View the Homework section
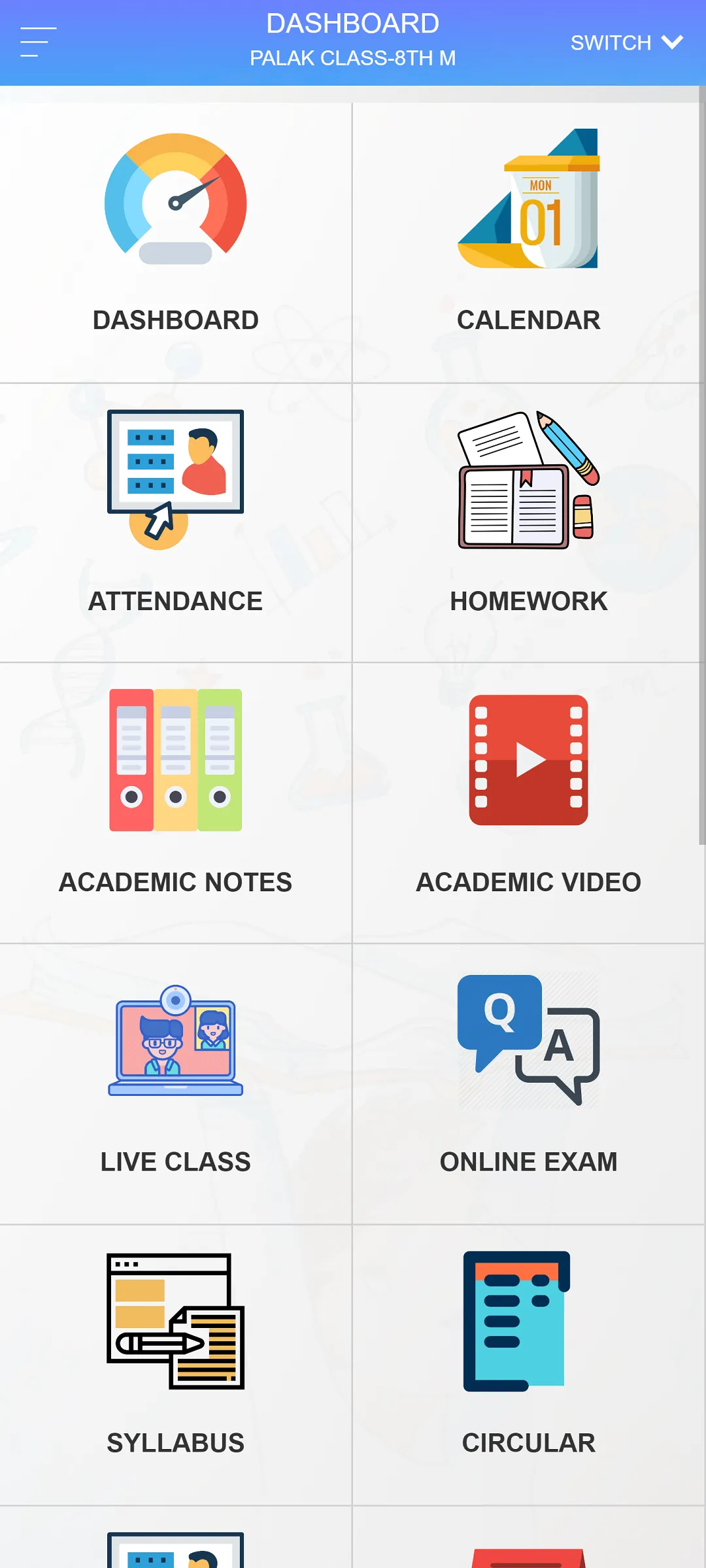 (528, 522)
